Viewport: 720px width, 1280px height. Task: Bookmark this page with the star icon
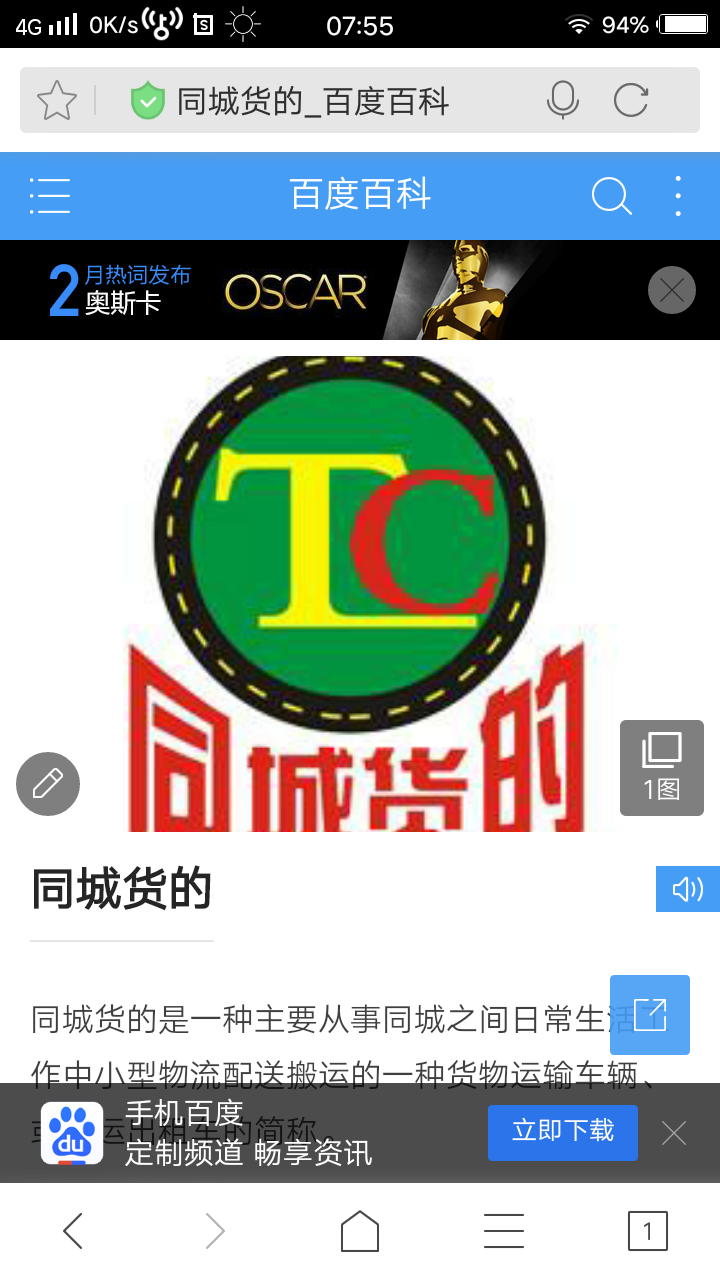pos(57,100)
